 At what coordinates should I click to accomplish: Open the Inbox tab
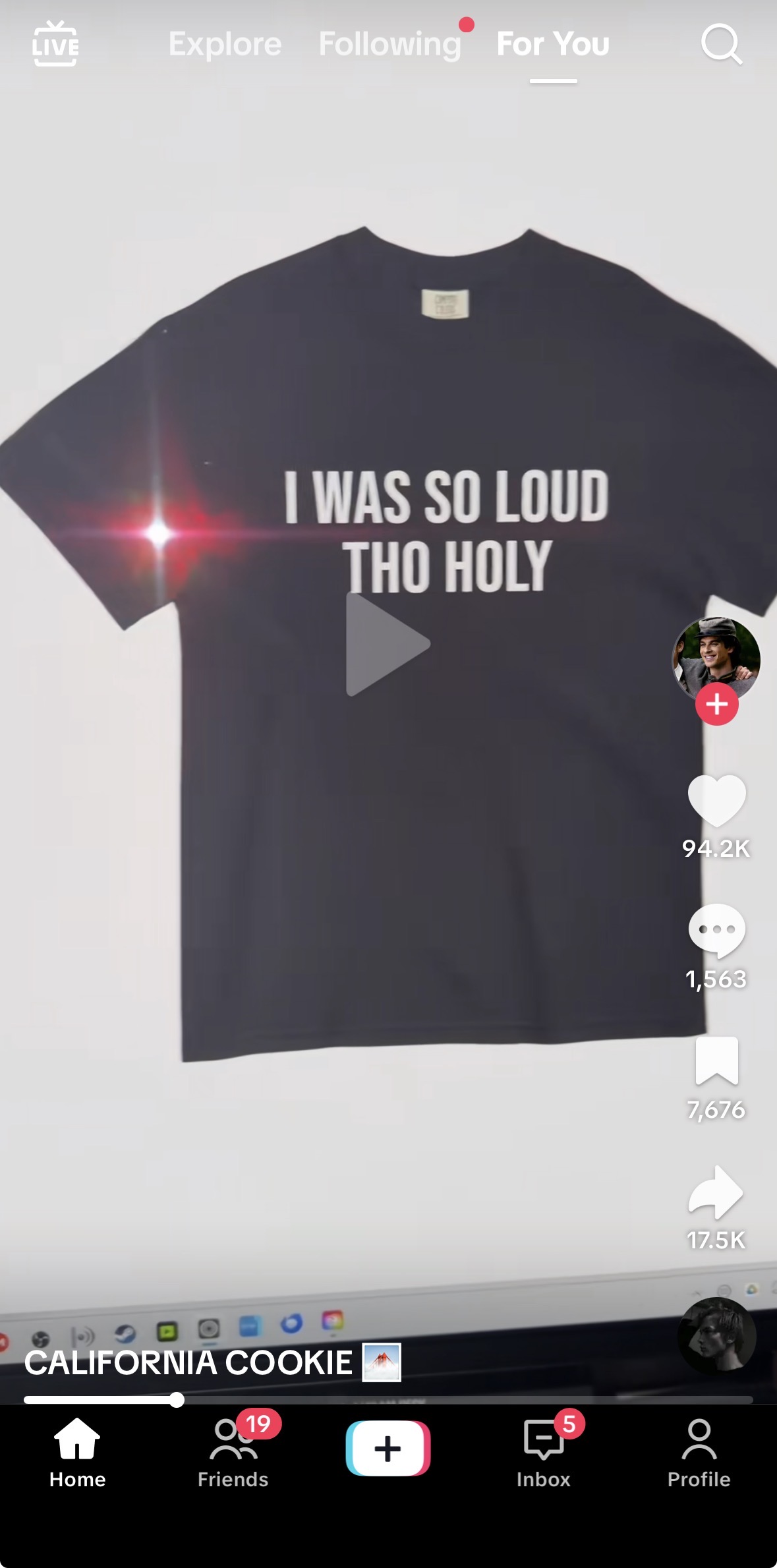pos(544,1453)
